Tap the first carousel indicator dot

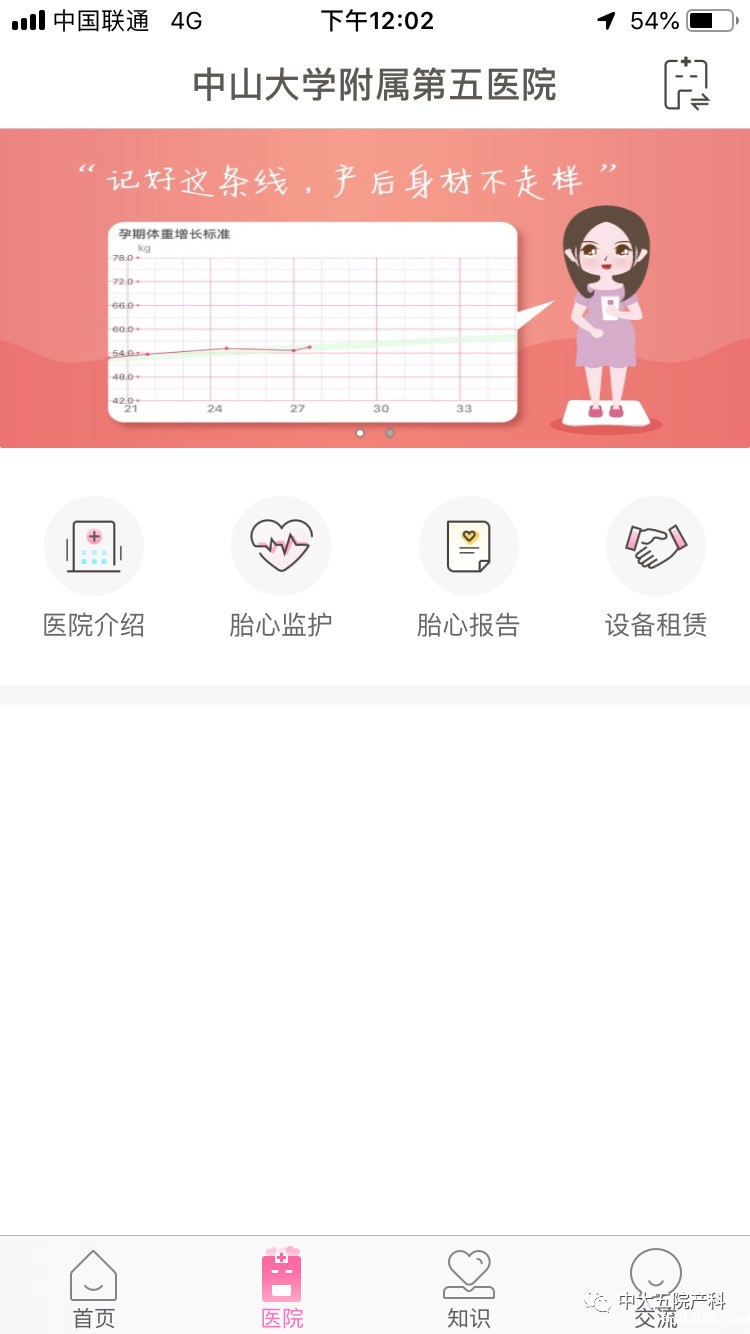[x=360, y=433]
